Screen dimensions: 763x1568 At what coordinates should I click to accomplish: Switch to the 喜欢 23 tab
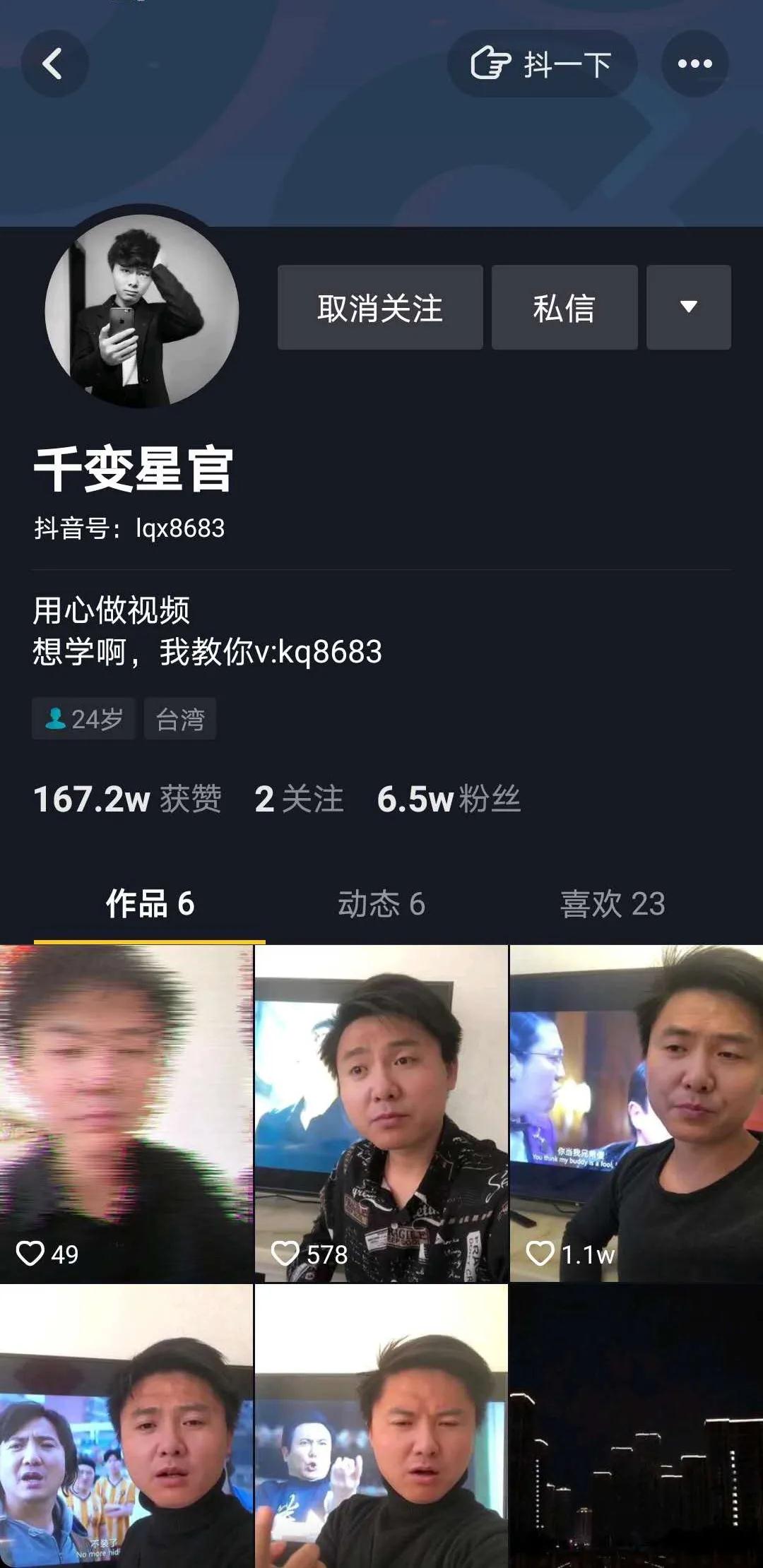pyautogui.click(x=613, y=905)
